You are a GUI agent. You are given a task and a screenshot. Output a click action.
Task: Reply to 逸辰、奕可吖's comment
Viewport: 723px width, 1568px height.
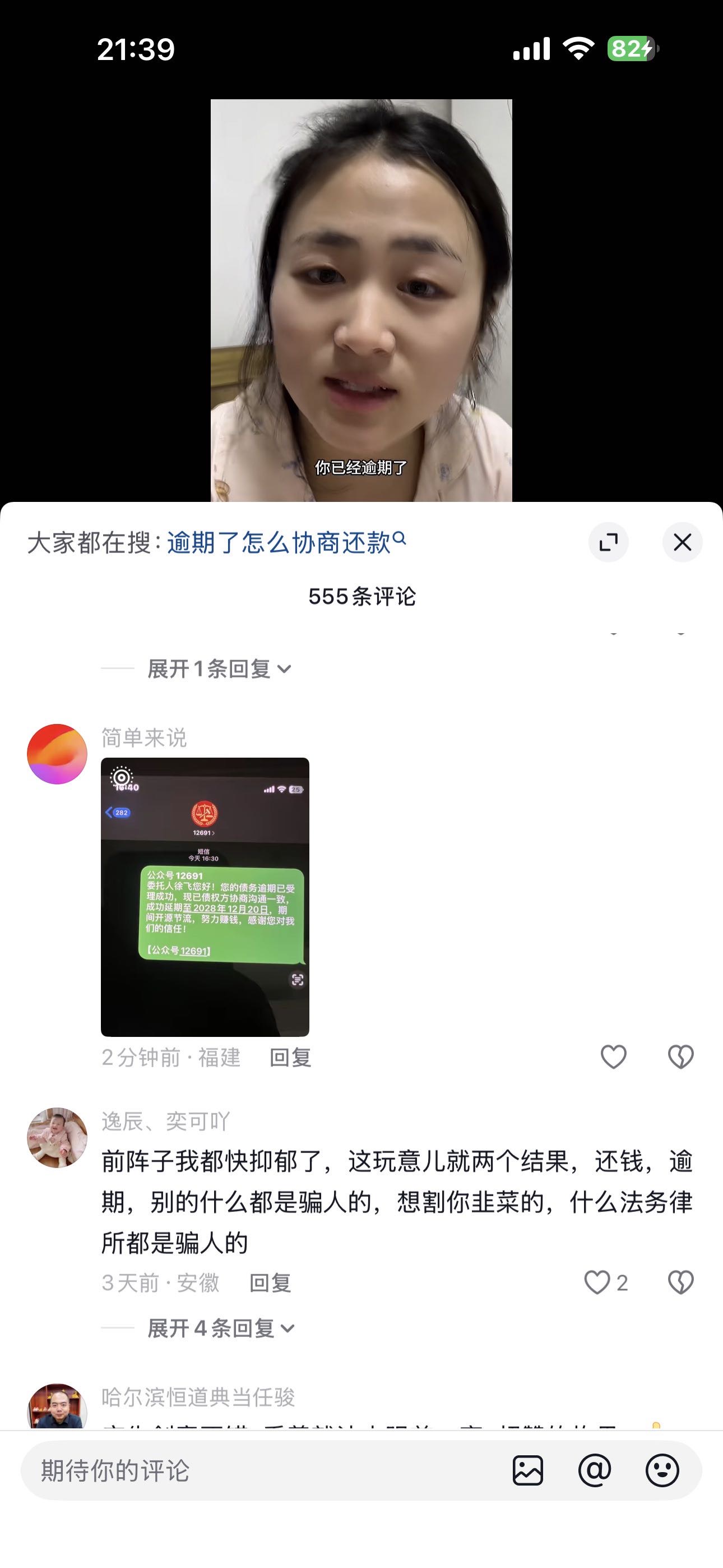pyautogui.click(x=270, y=1283)
